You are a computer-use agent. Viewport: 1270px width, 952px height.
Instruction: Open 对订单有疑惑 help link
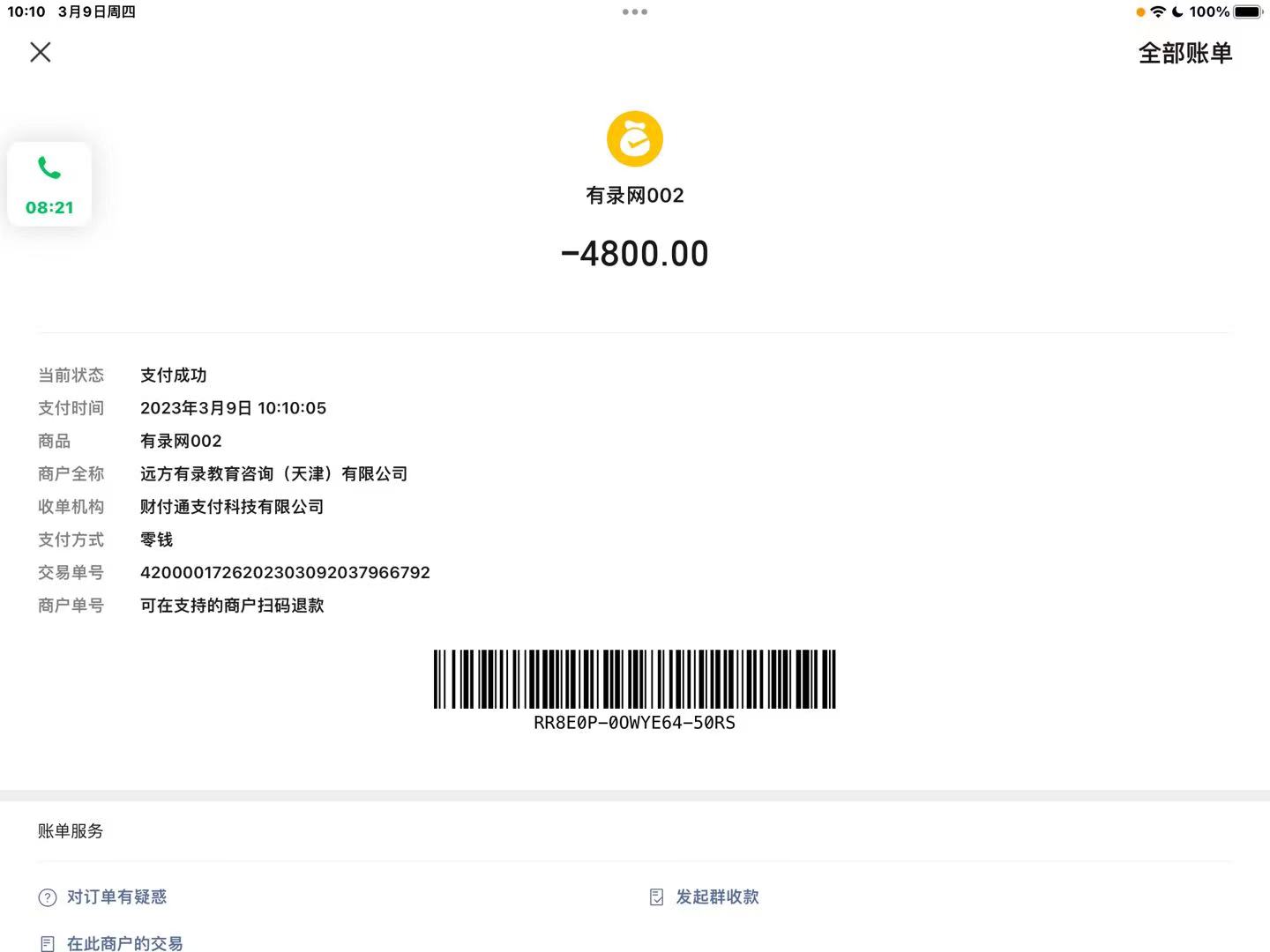[x=116, y=896]
